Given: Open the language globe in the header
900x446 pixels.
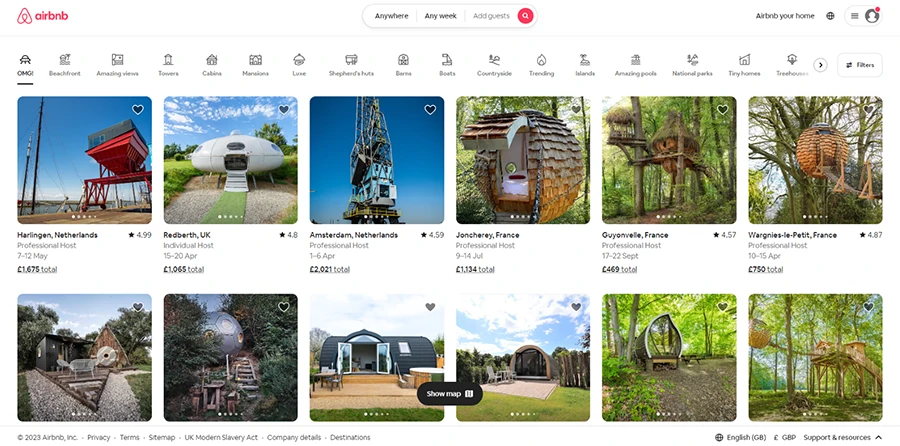Looking at the screenshot, I should tap(830, 16).
